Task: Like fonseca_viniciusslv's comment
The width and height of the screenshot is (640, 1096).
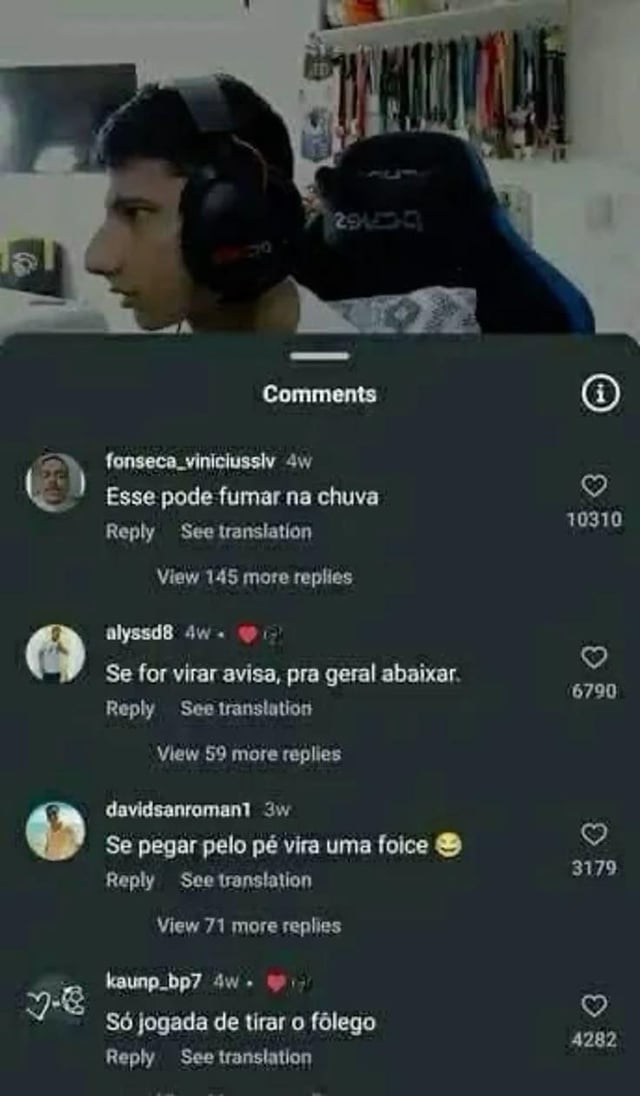Action: (x=594, y=485)
